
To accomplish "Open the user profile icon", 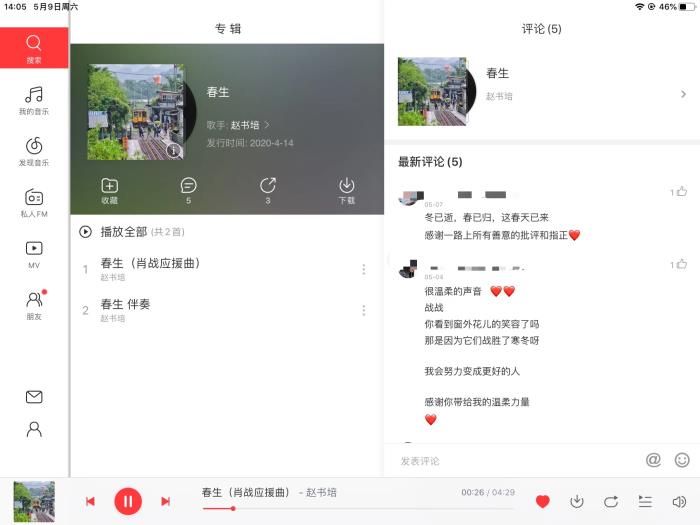I will [34, 429].
